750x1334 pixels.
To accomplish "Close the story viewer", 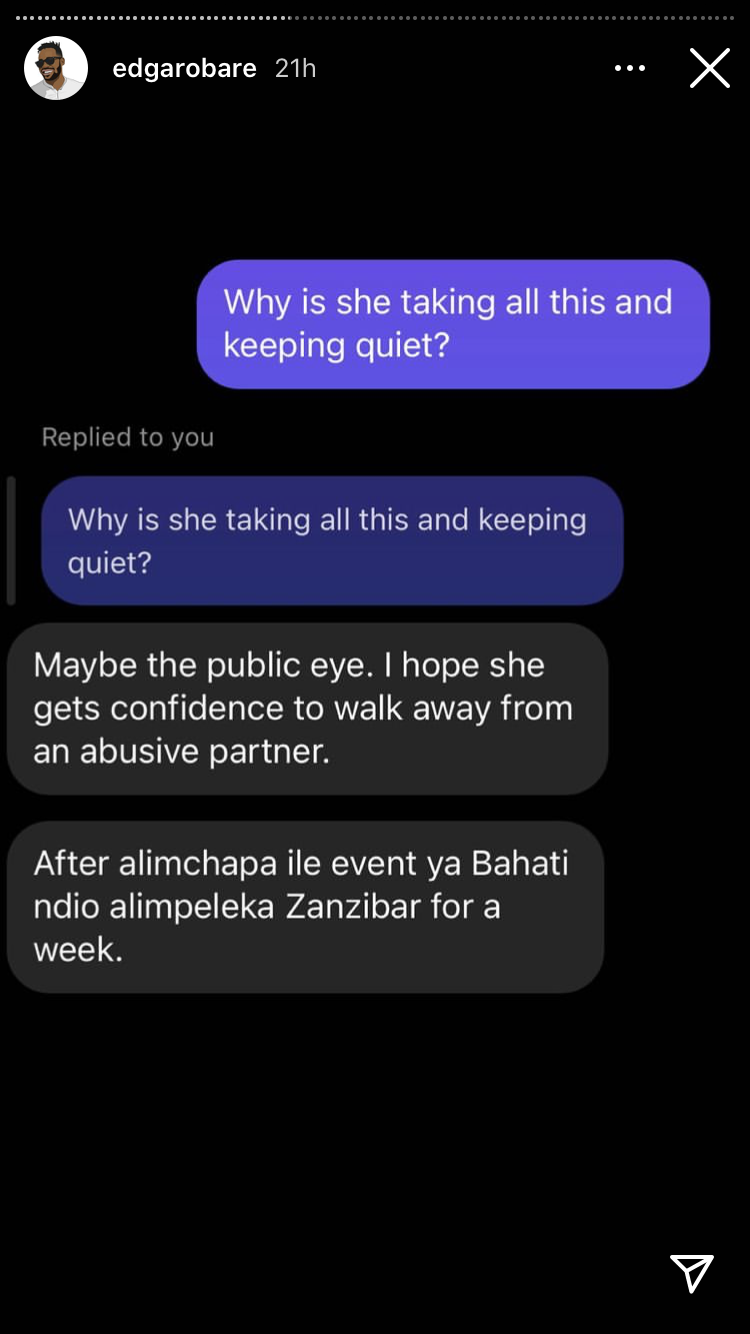I will click(x=709, y=68).
